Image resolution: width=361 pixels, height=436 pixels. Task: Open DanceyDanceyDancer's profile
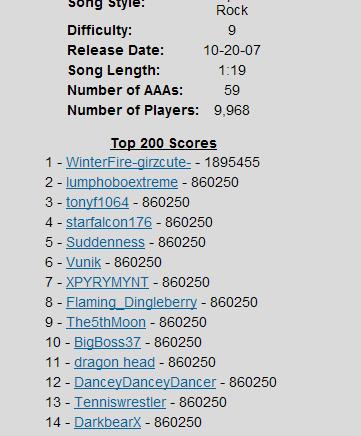(145, 382)
